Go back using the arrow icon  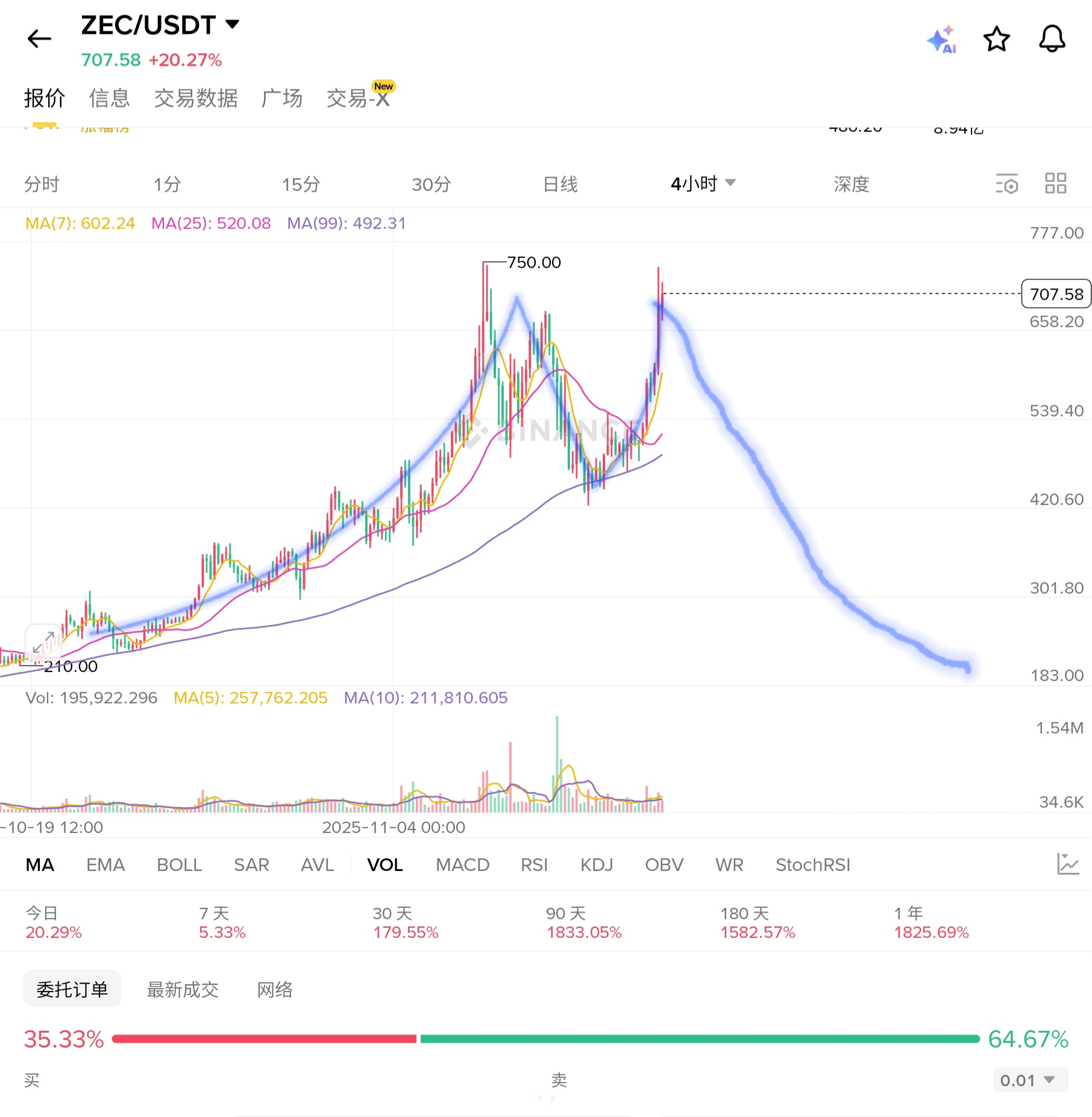40,39
